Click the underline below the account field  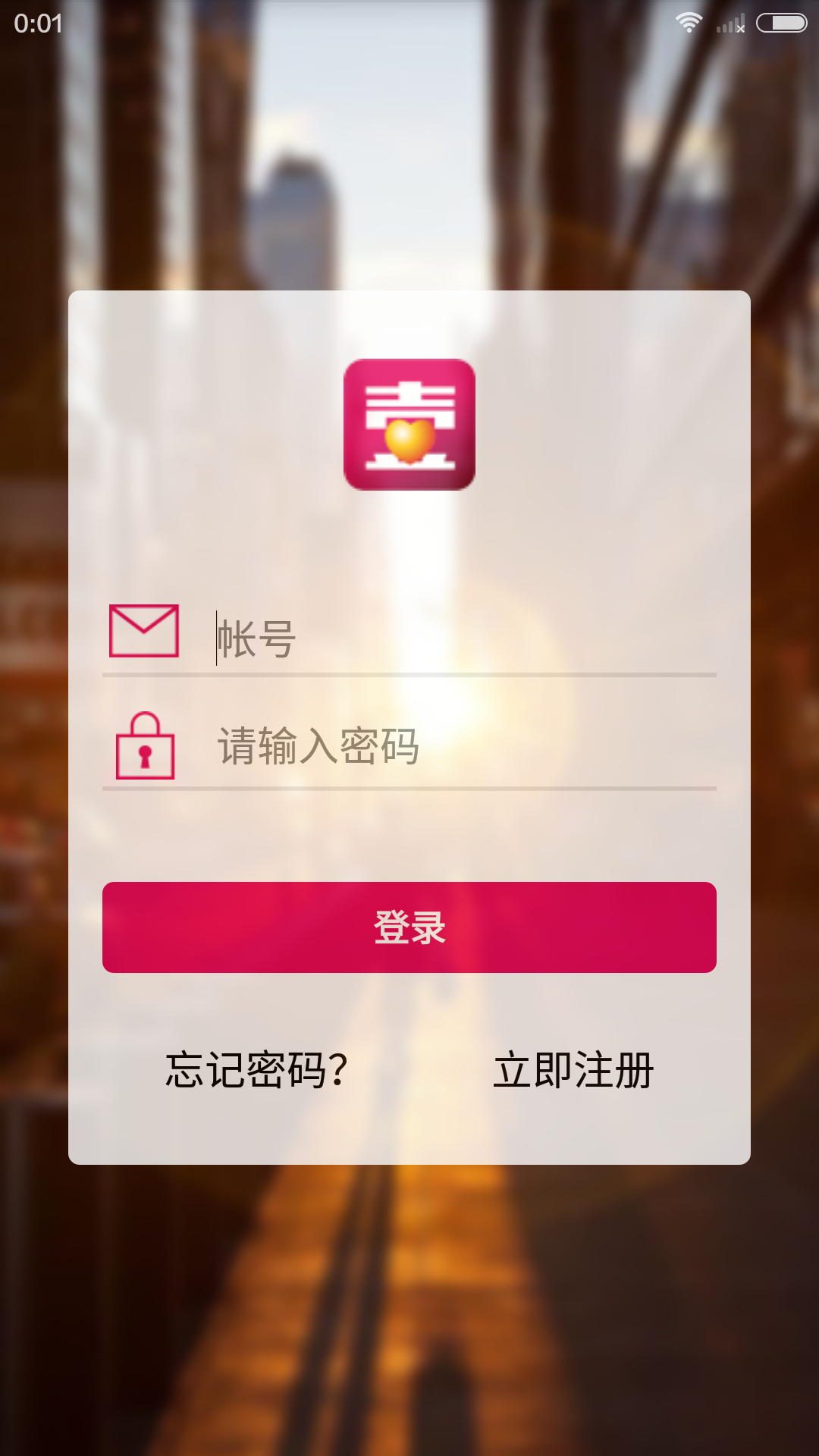pos(409,675)
